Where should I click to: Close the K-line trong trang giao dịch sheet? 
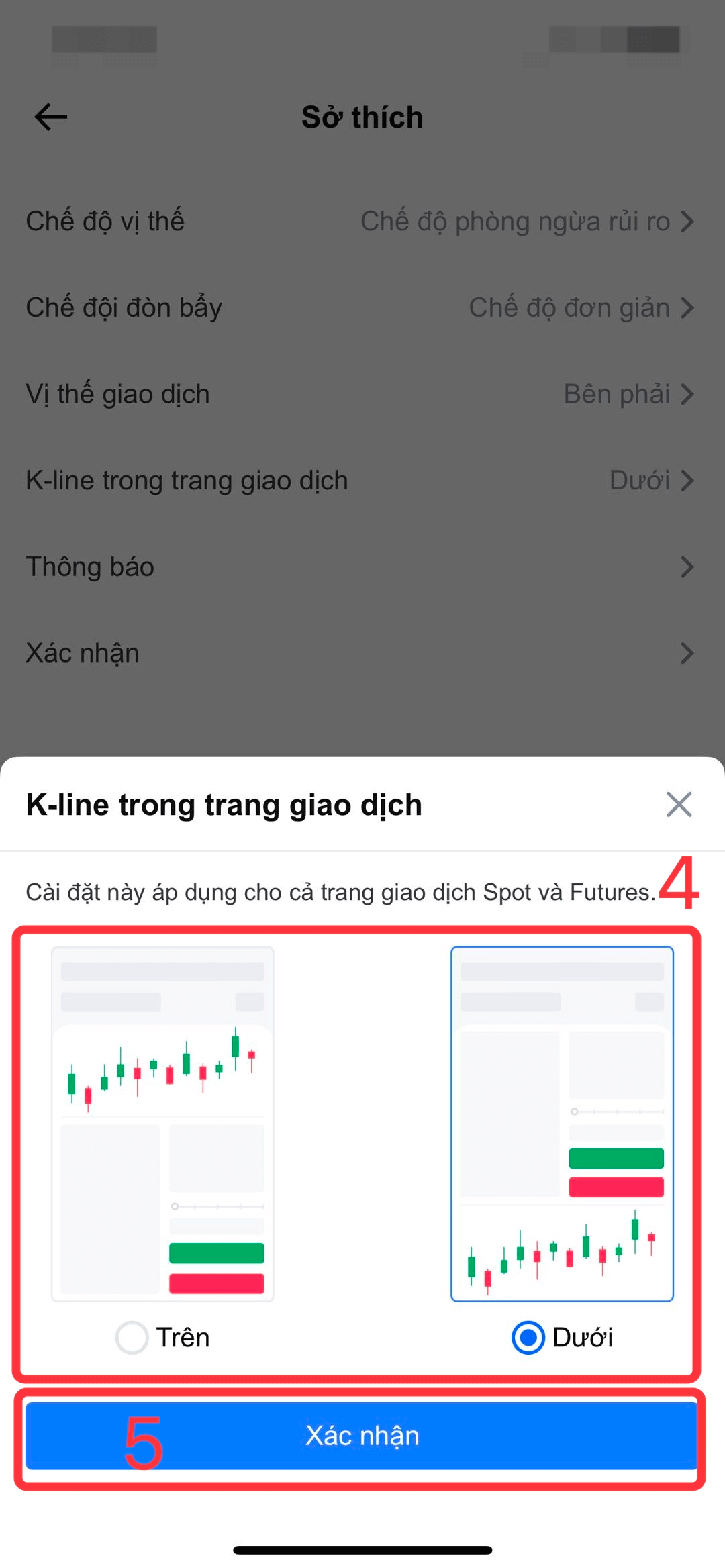(x=679, y=804)
